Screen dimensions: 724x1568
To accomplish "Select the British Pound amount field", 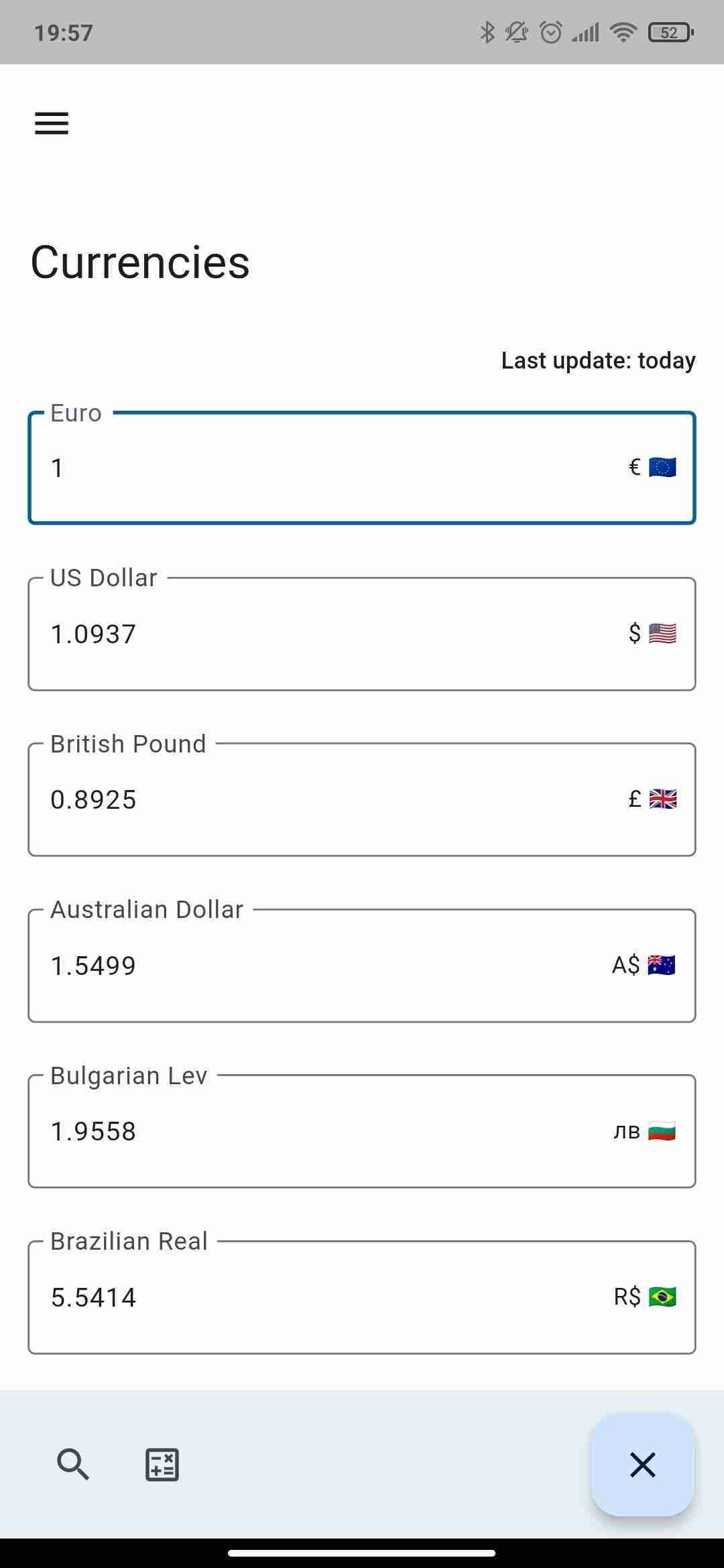I will pyautogui.click(x=268, y=799).
